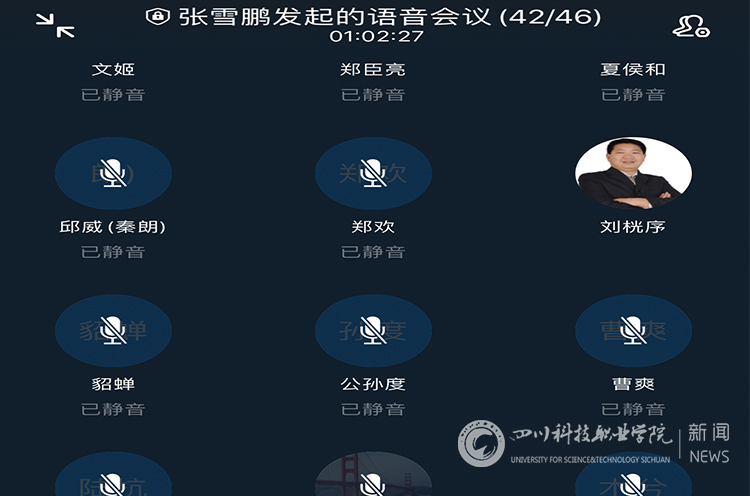
Task: Select participant 郑欢's avatar
Action: click(x=373, y=174)
